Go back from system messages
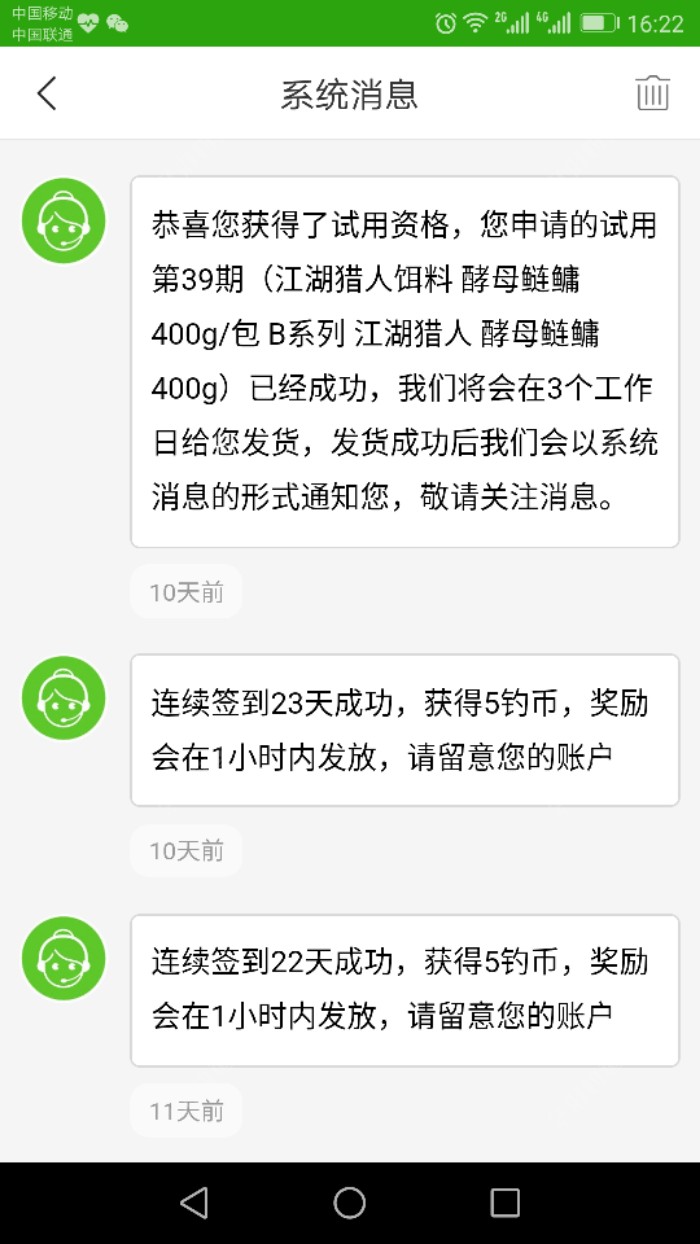This screenshot has width=700, height=1244. [x=47, y=93]
